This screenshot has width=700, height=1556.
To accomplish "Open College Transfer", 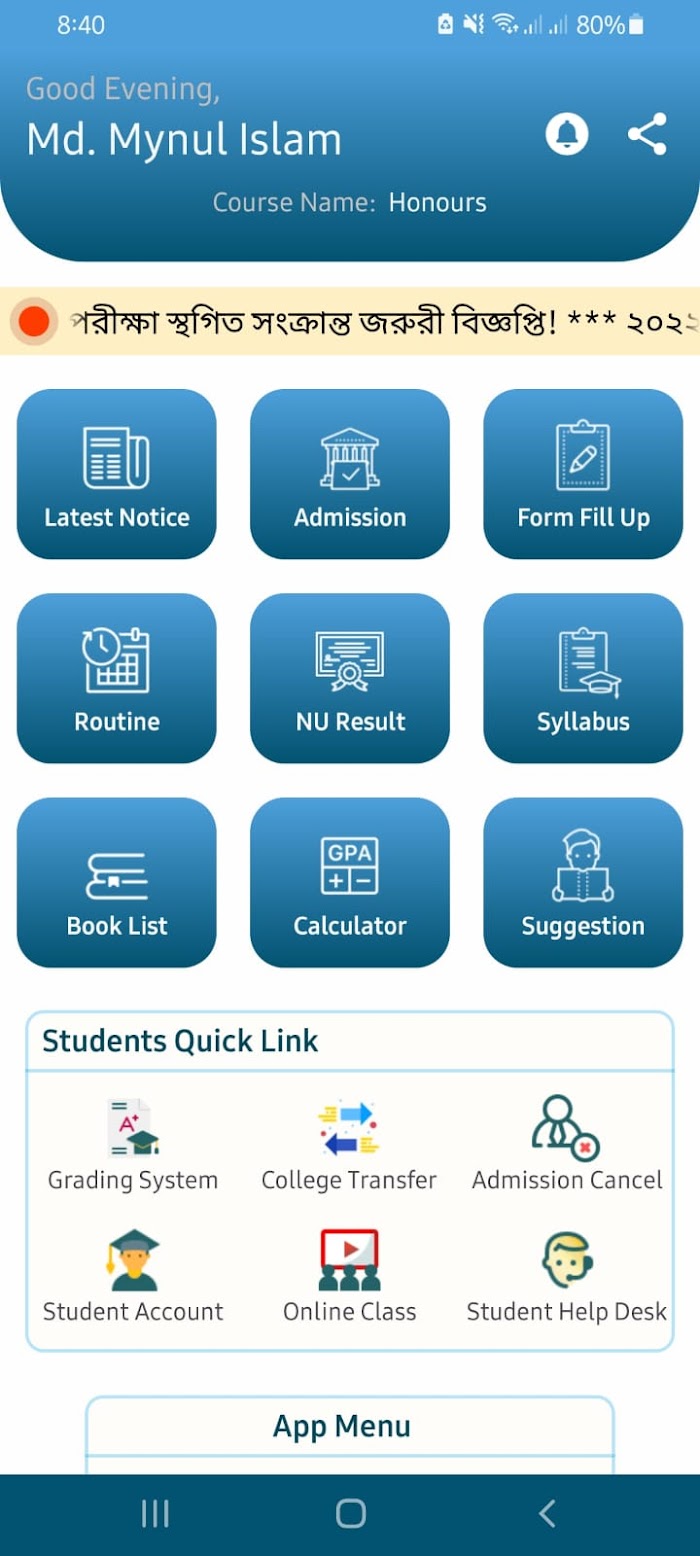I will pyautogui.click(x=349, y=1145).
